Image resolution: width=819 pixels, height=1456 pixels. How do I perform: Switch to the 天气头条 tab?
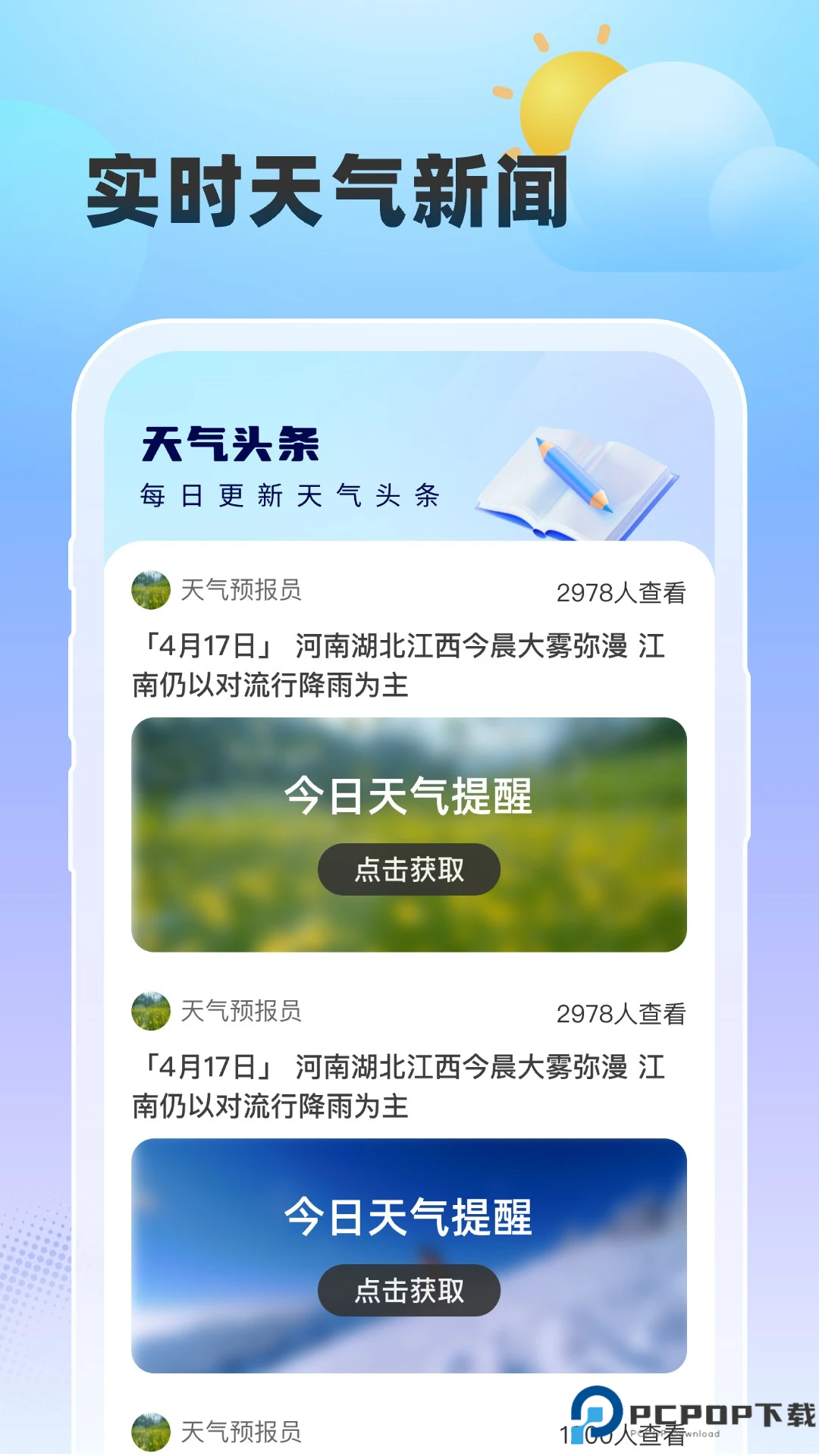pos(229,446)
